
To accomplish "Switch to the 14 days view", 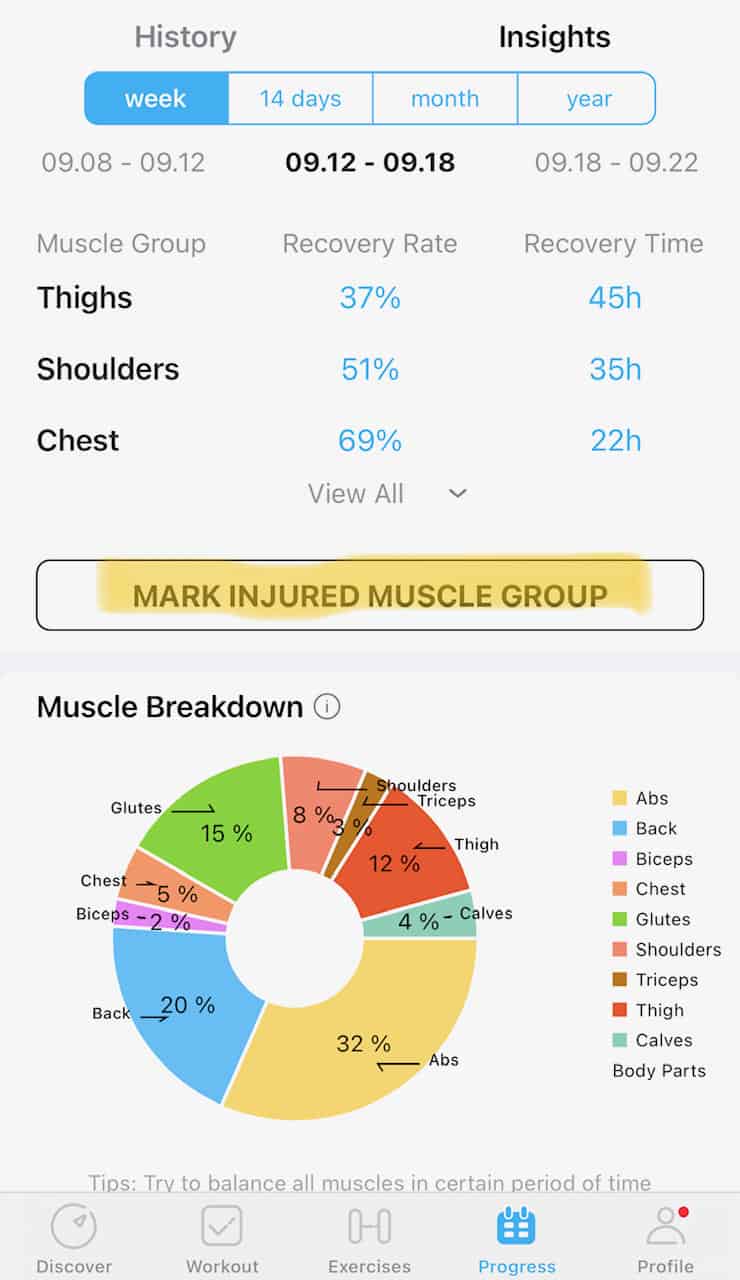I will [299, 98].
